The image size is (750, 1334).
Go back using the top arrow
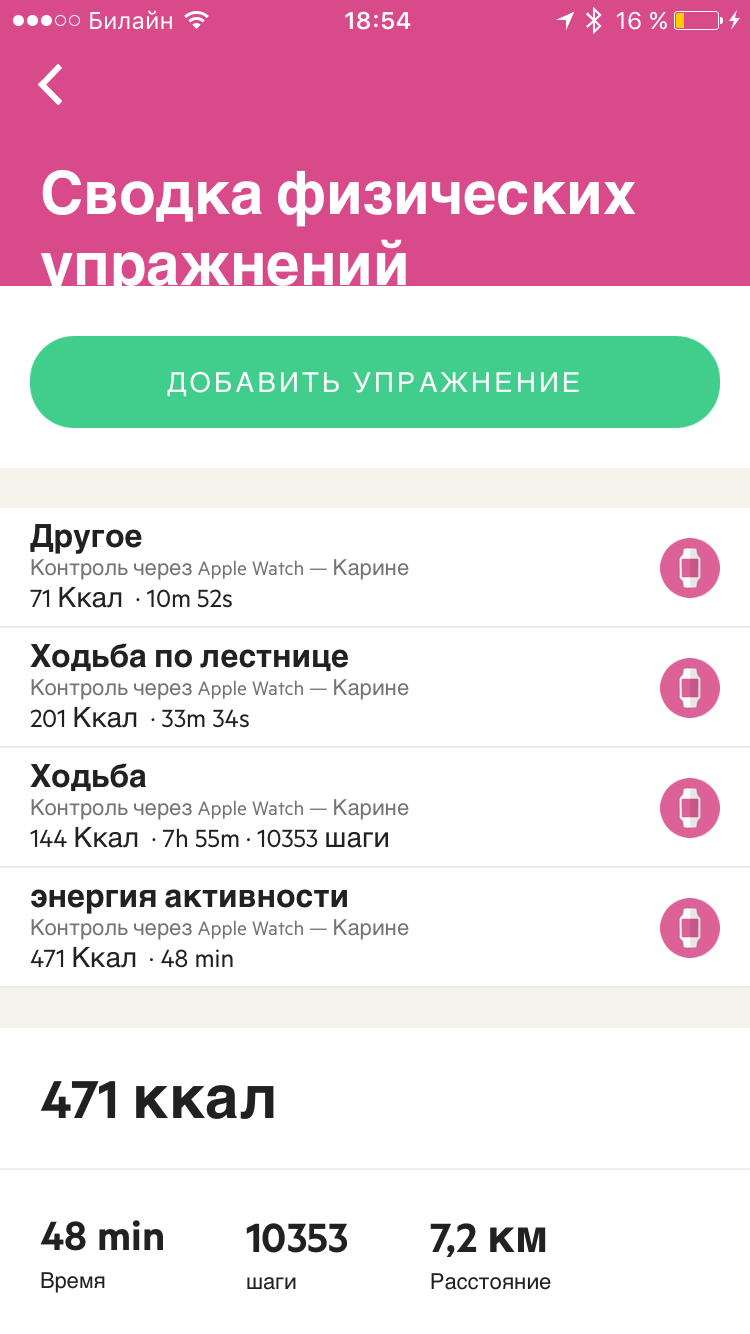(51, 84)
